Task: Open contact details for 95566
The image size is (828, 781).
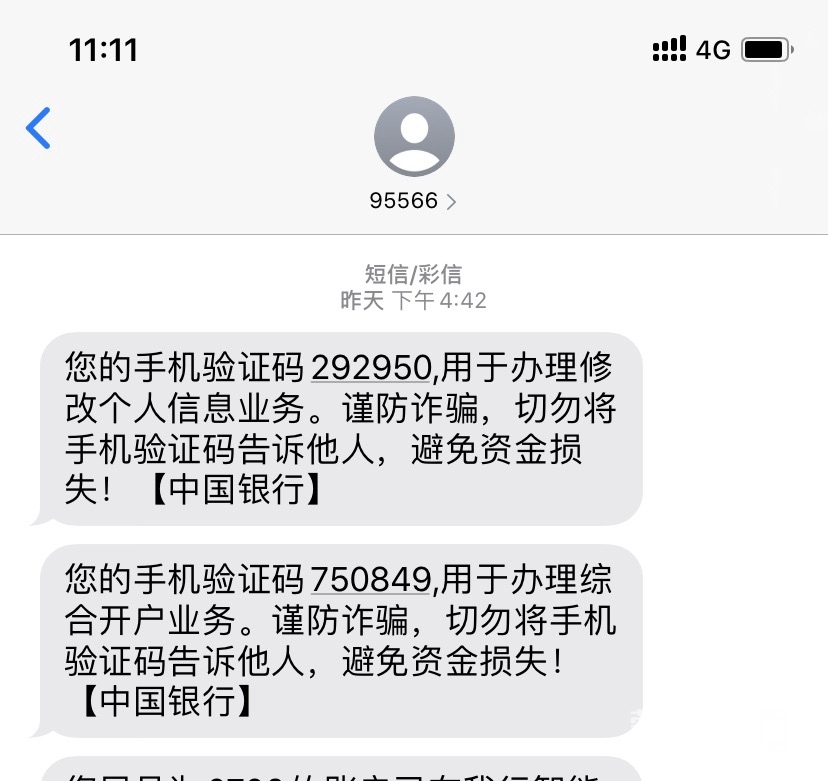Action: 412,201
